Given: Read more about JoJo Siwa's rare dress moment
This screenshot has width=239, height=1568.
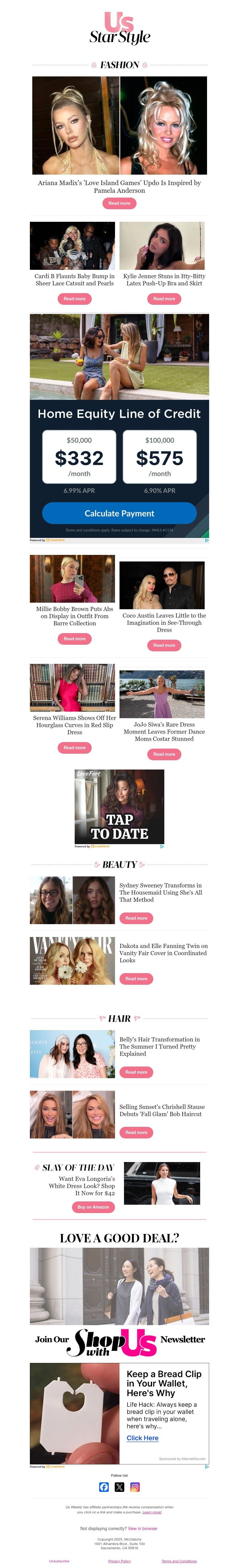Looking at the screenshot, I should point(164,754).
